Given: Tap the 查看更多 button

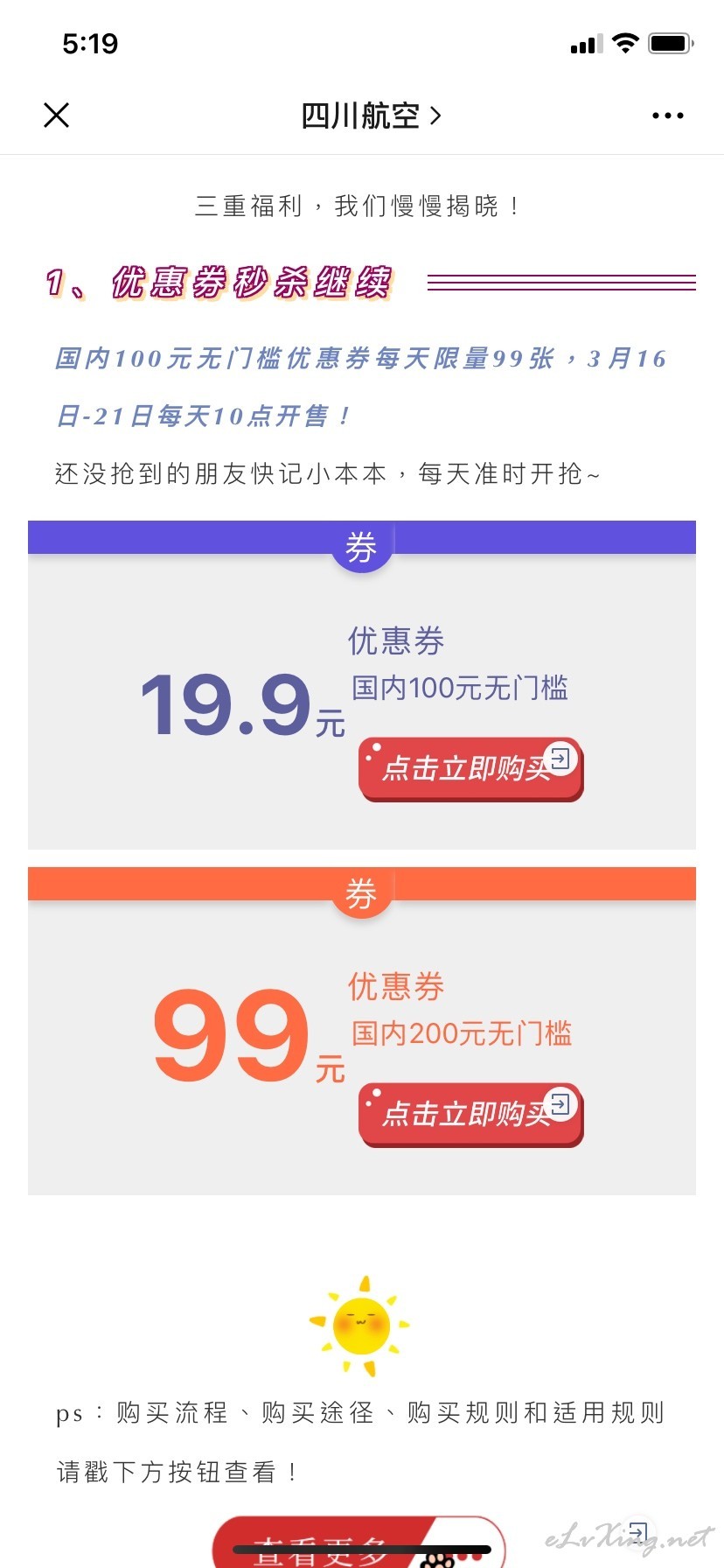Looking at the screenshot, I should coord(359,1543).
